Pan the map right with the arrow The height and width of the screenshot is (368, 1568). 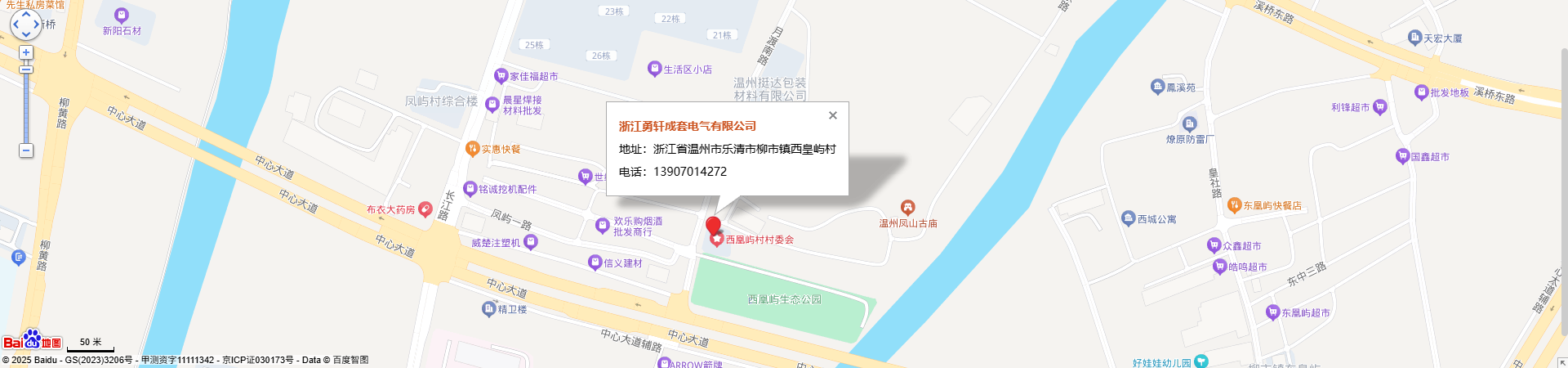37,25
